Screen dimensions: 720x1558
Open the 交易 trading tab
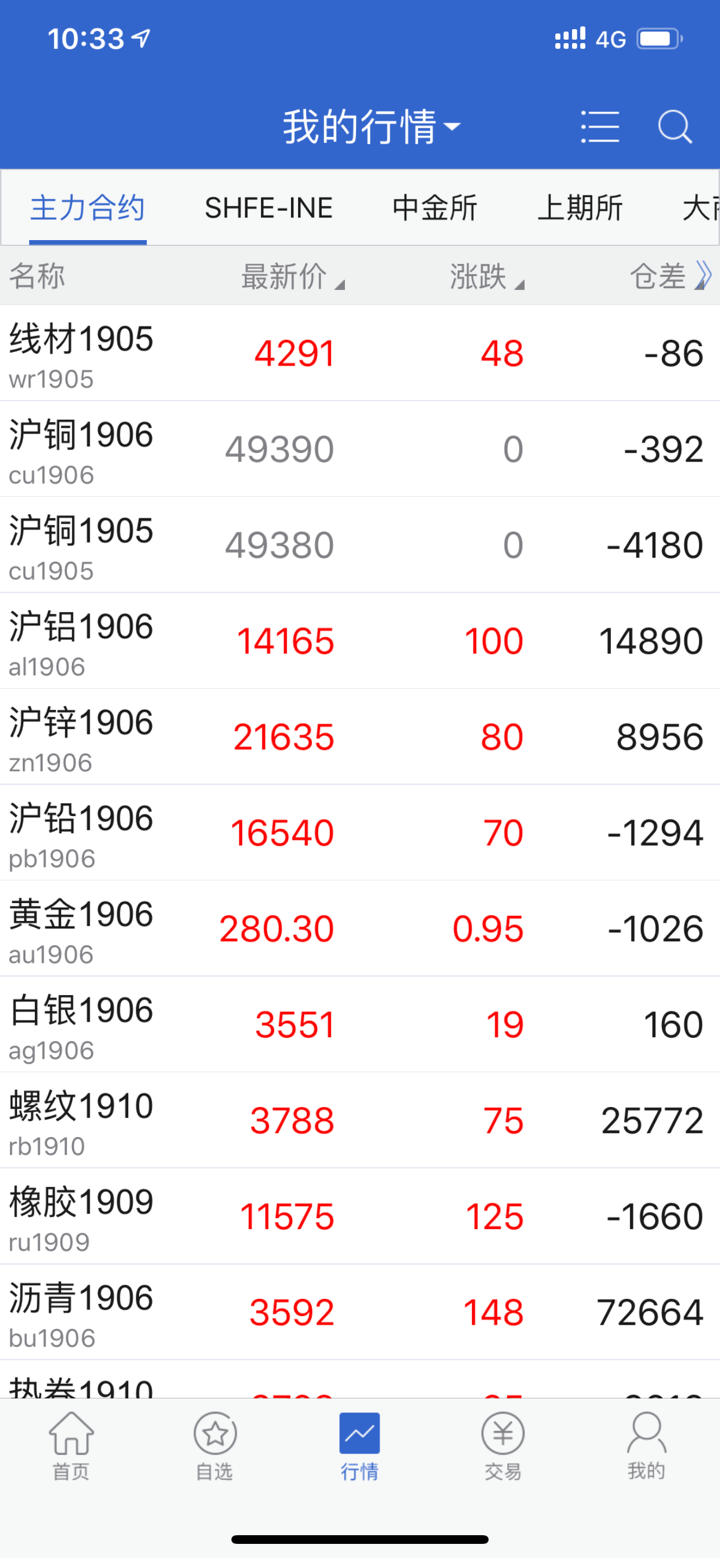[503, 1446]
